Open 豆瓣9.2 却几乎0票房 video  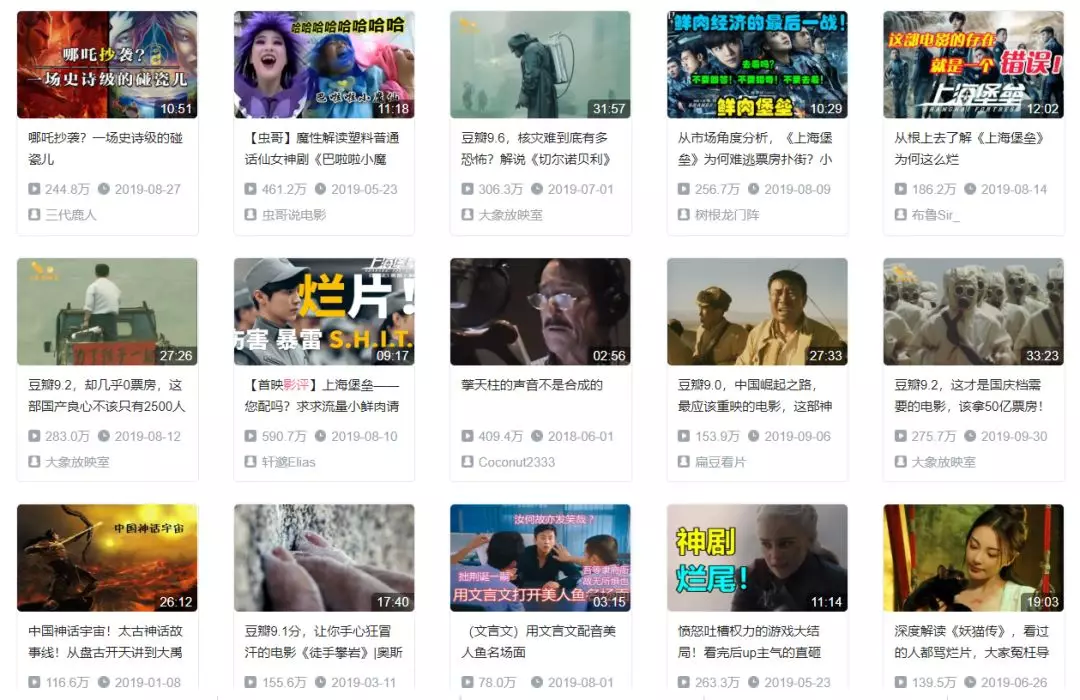(107, 311)
